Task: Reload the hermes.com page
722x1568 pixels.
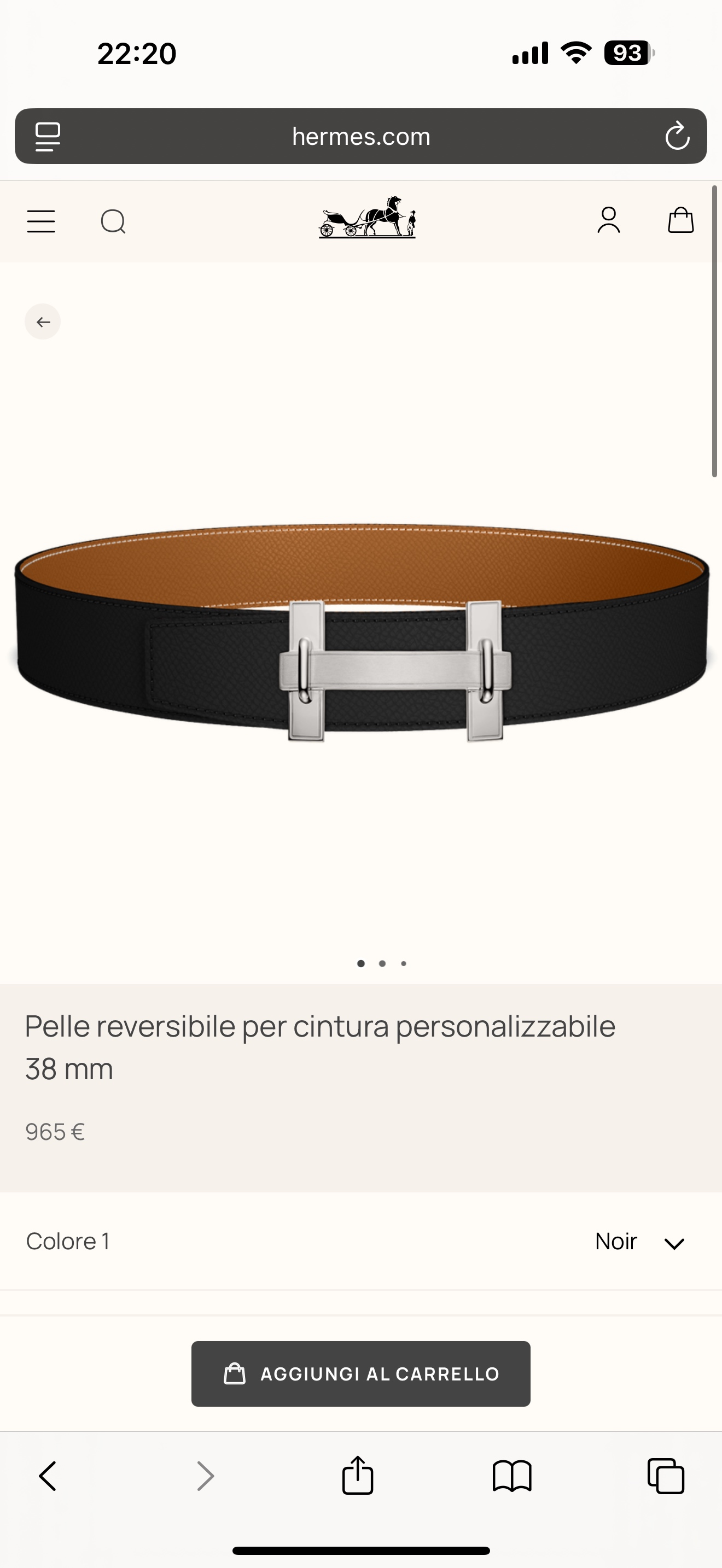Action: [677, 136]
